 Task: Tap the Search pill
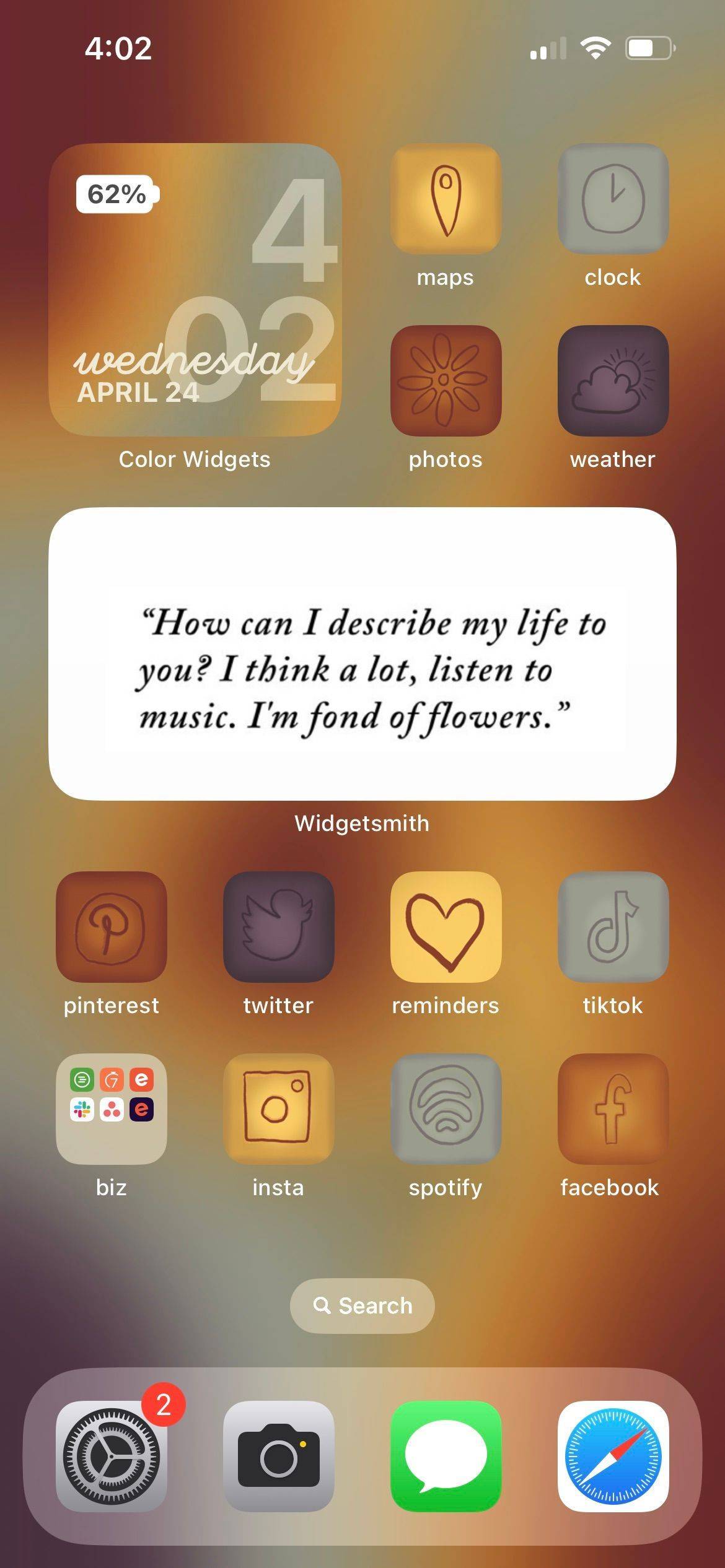pyautogui.click(x=362, y=1306)
